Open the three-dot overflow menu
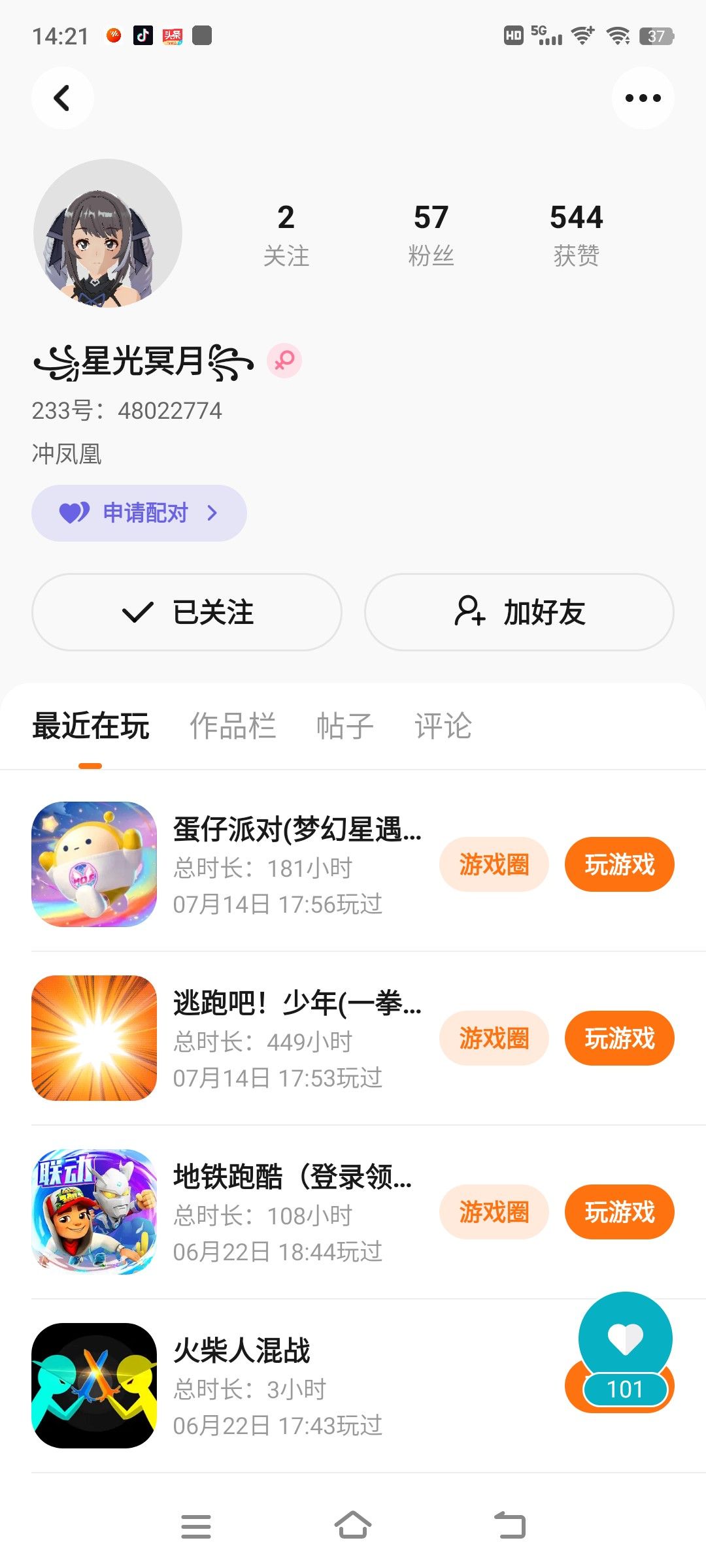 point(643,98)
